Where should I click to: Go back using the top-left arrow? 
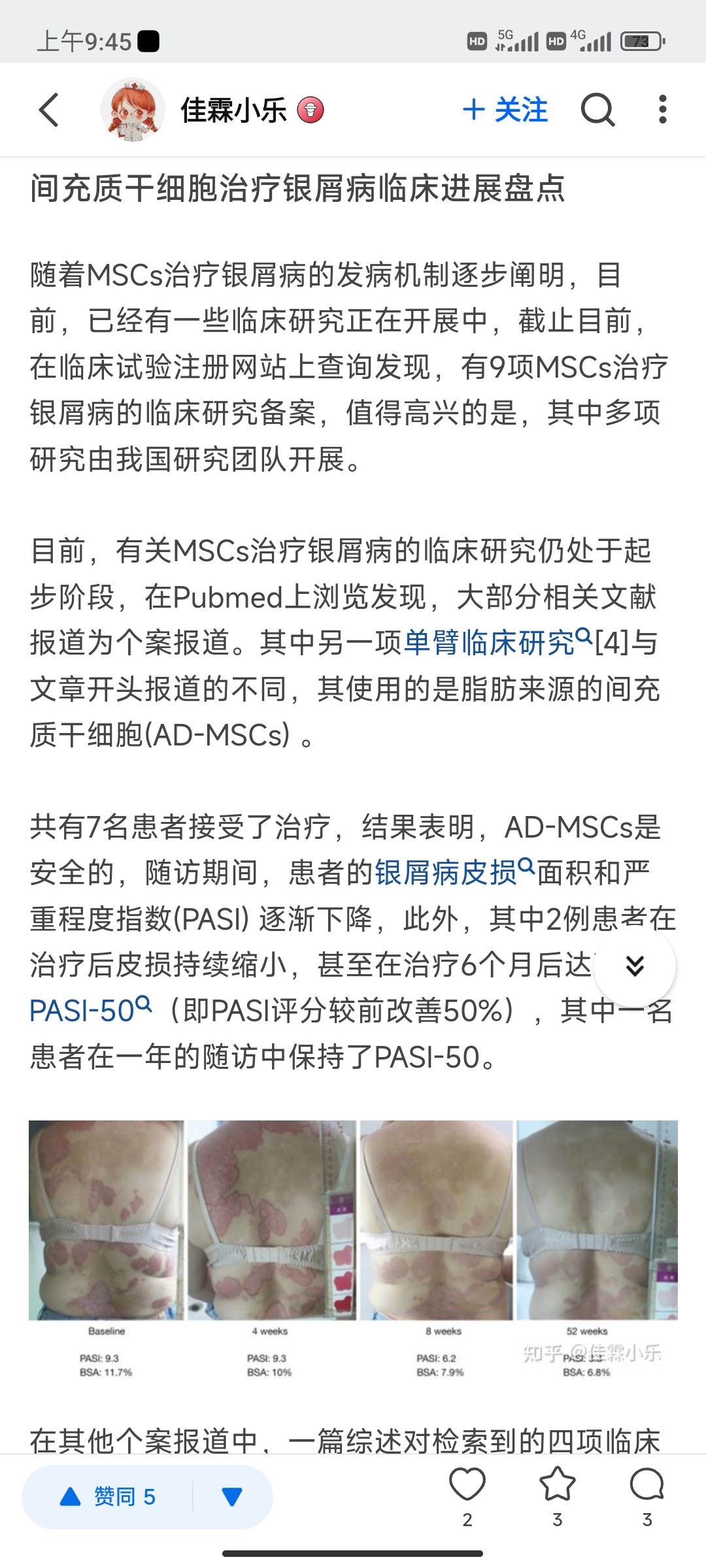coord(50,110)
